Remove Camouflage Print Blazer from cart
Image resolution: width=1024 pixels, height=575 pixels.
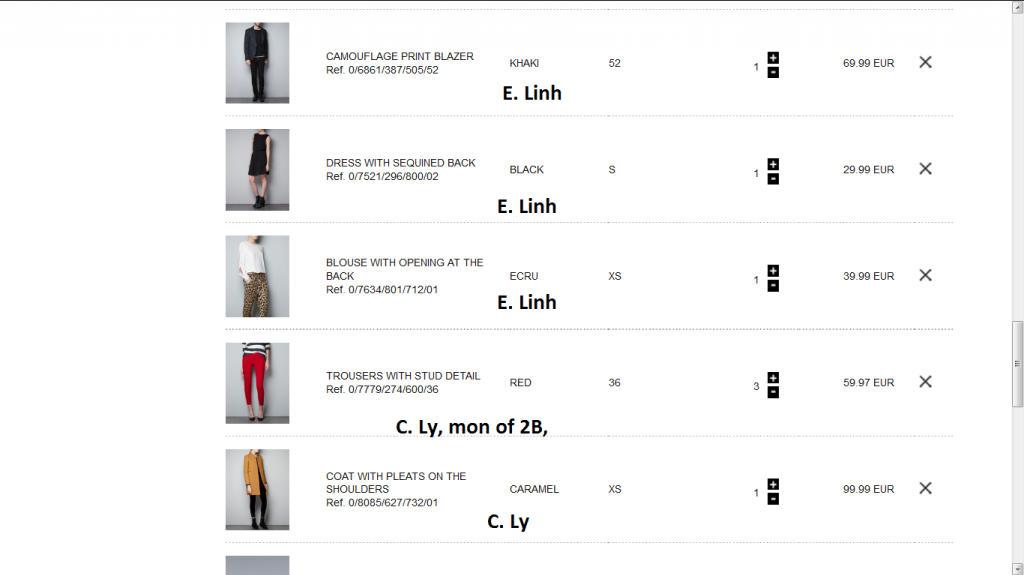925,62
